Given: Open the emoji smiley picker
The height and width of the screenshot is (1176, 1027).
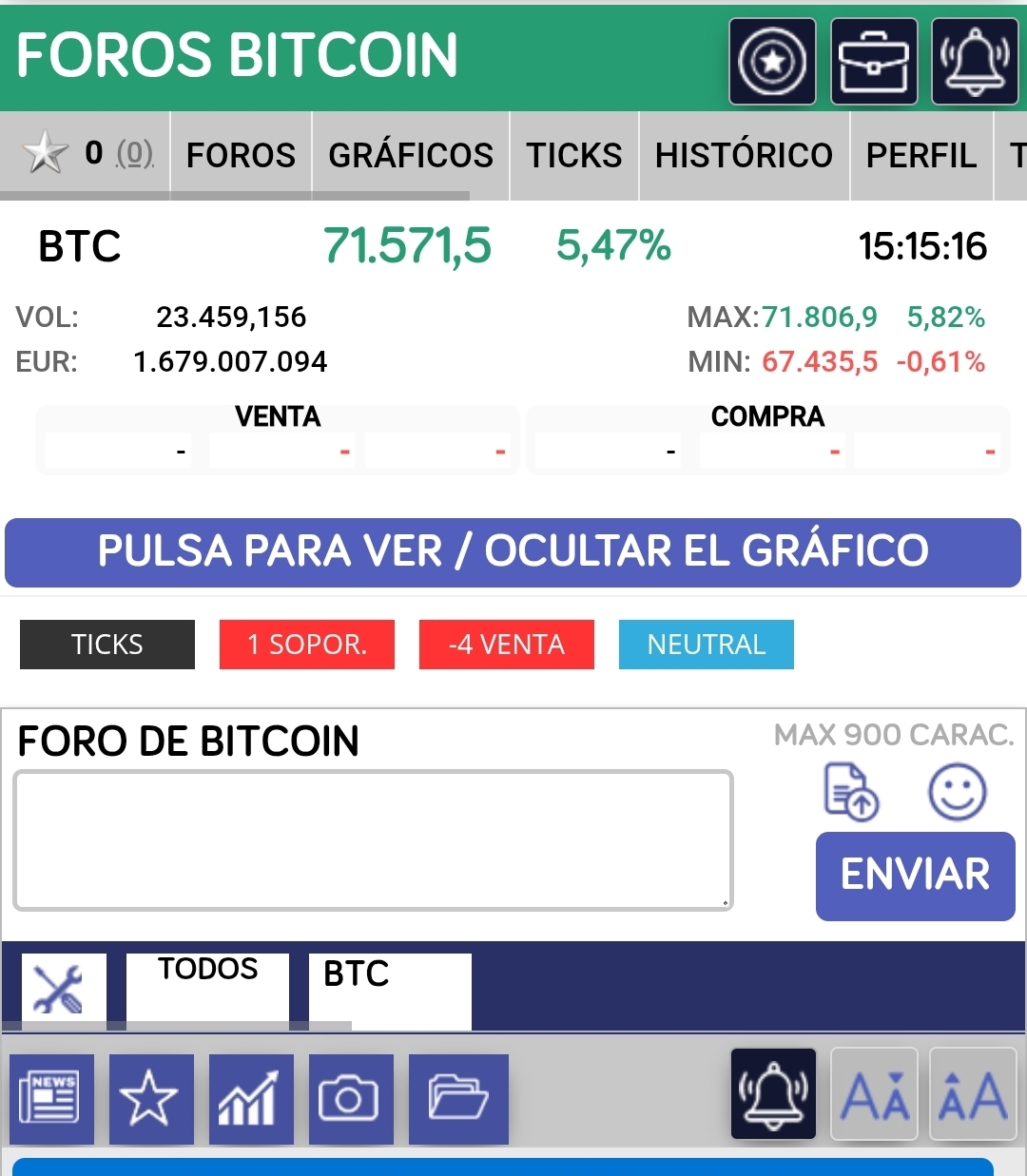Looking at the screenshot, I should click(958, 792).
